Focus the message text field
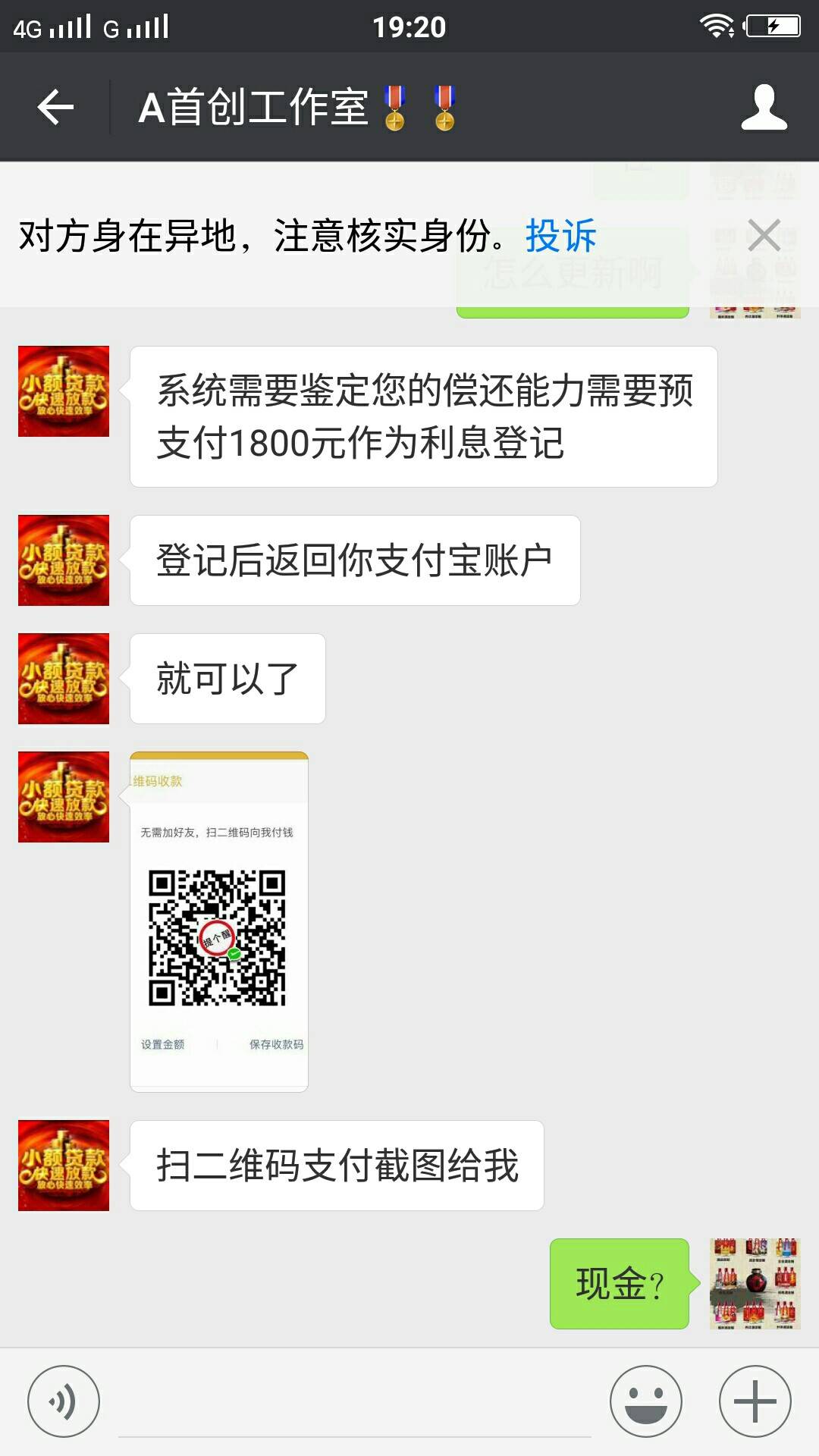 tap(354, 1407)
